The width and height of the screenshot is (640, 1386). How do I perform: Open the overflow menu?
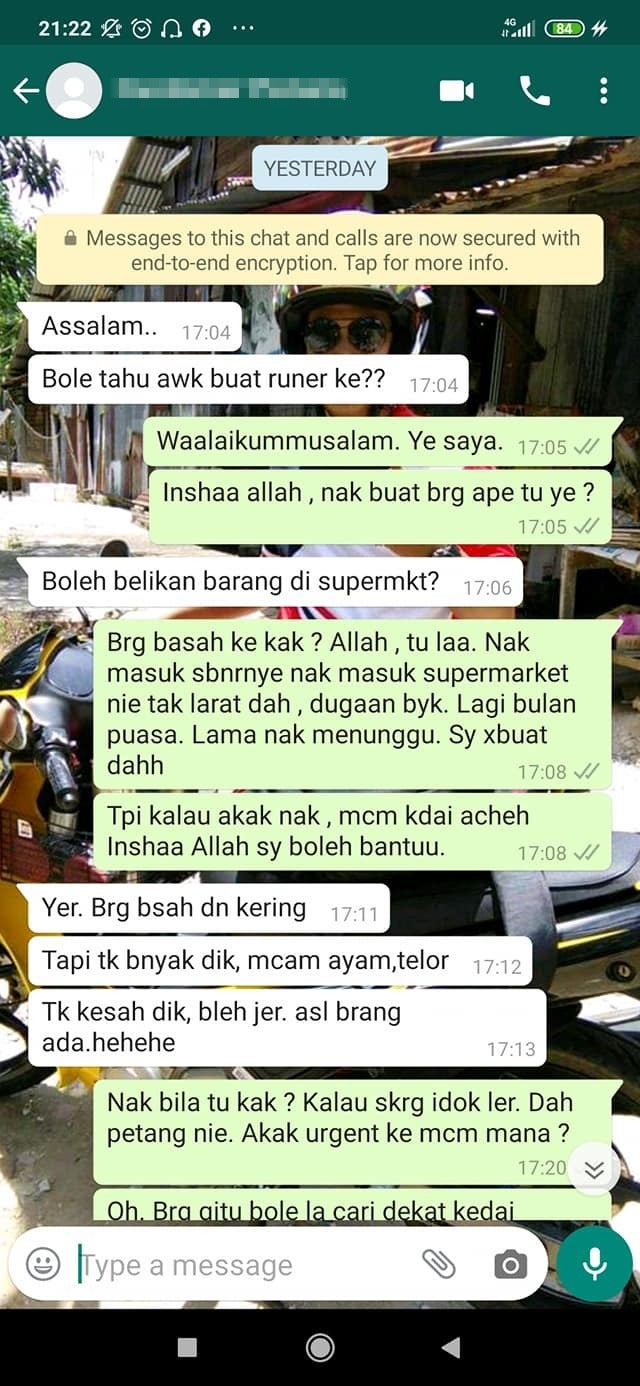pos(603,91)
